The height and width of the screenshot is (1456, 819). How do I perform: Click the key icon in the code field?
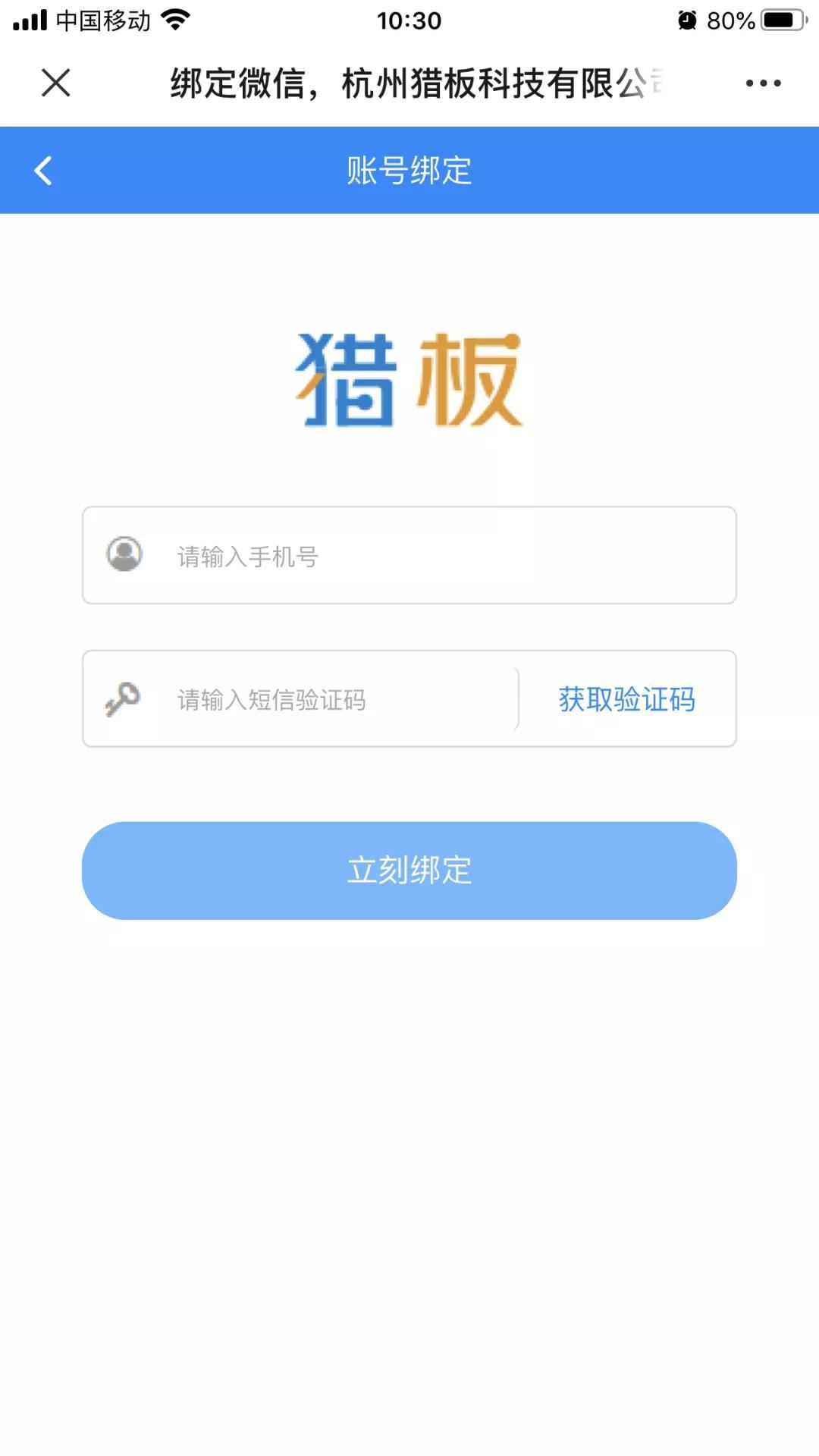coord(124,698)
